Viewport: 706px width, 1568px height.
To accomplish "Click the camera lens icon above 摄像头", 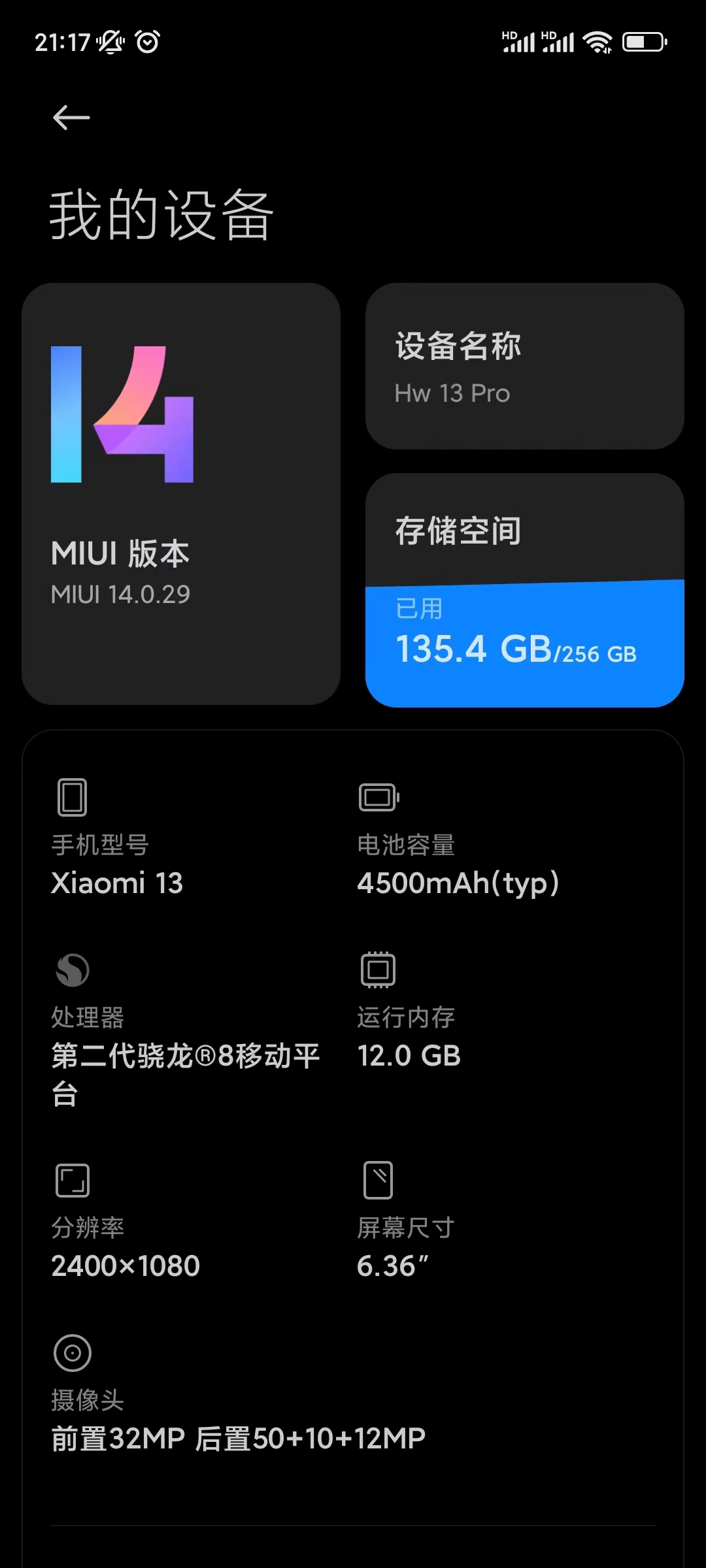I will coord(72,1352).
